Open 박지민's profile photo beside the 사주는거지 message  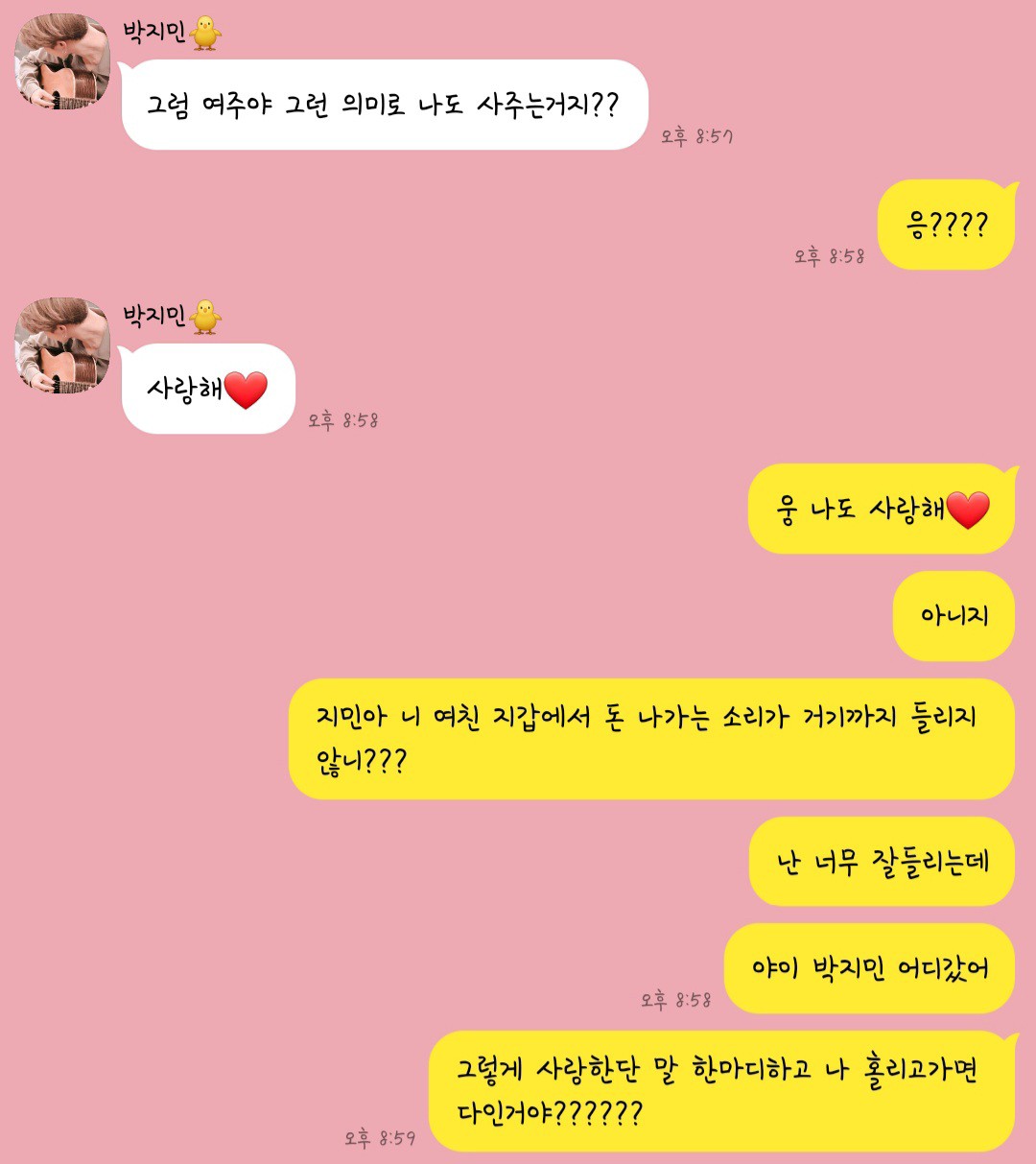tap(62, 62)
